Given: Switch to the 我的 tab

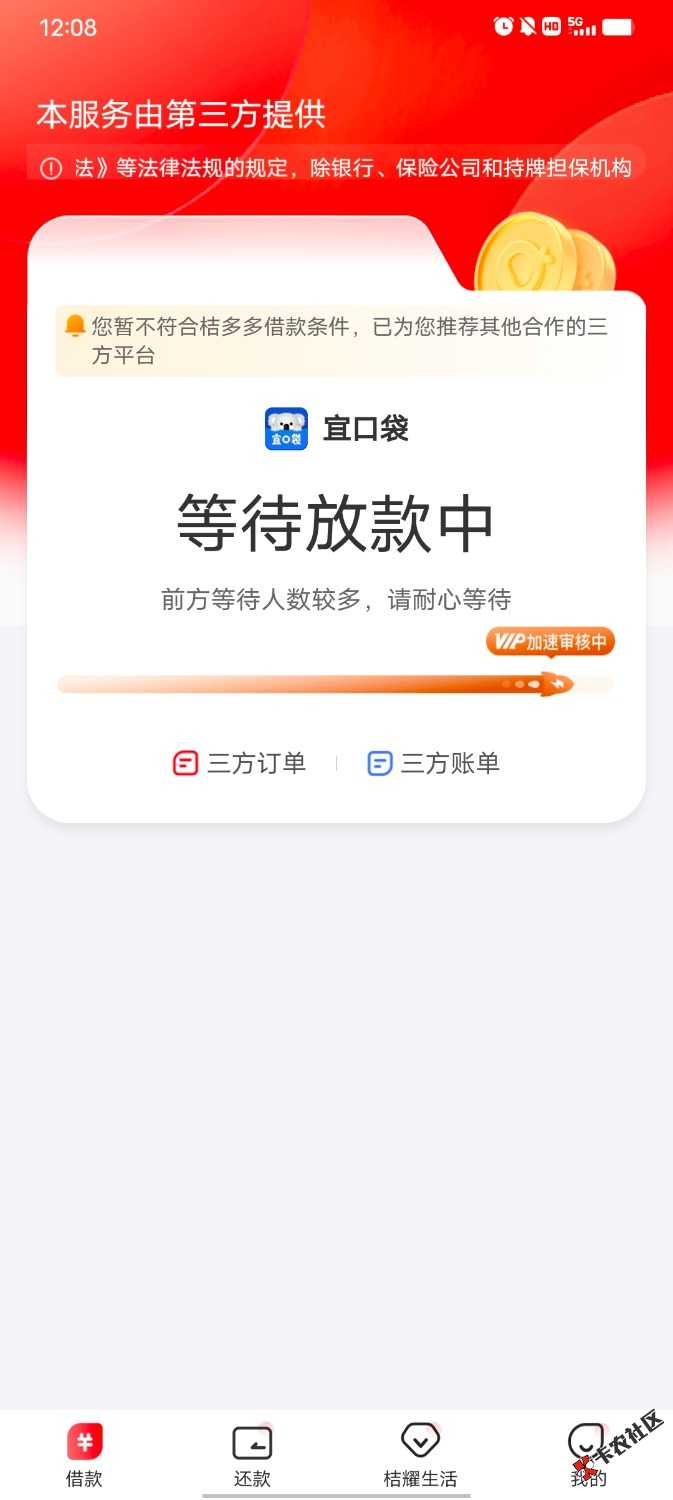Looking at the screenshot, I should pyautogui.click(x=587, y=1456).
